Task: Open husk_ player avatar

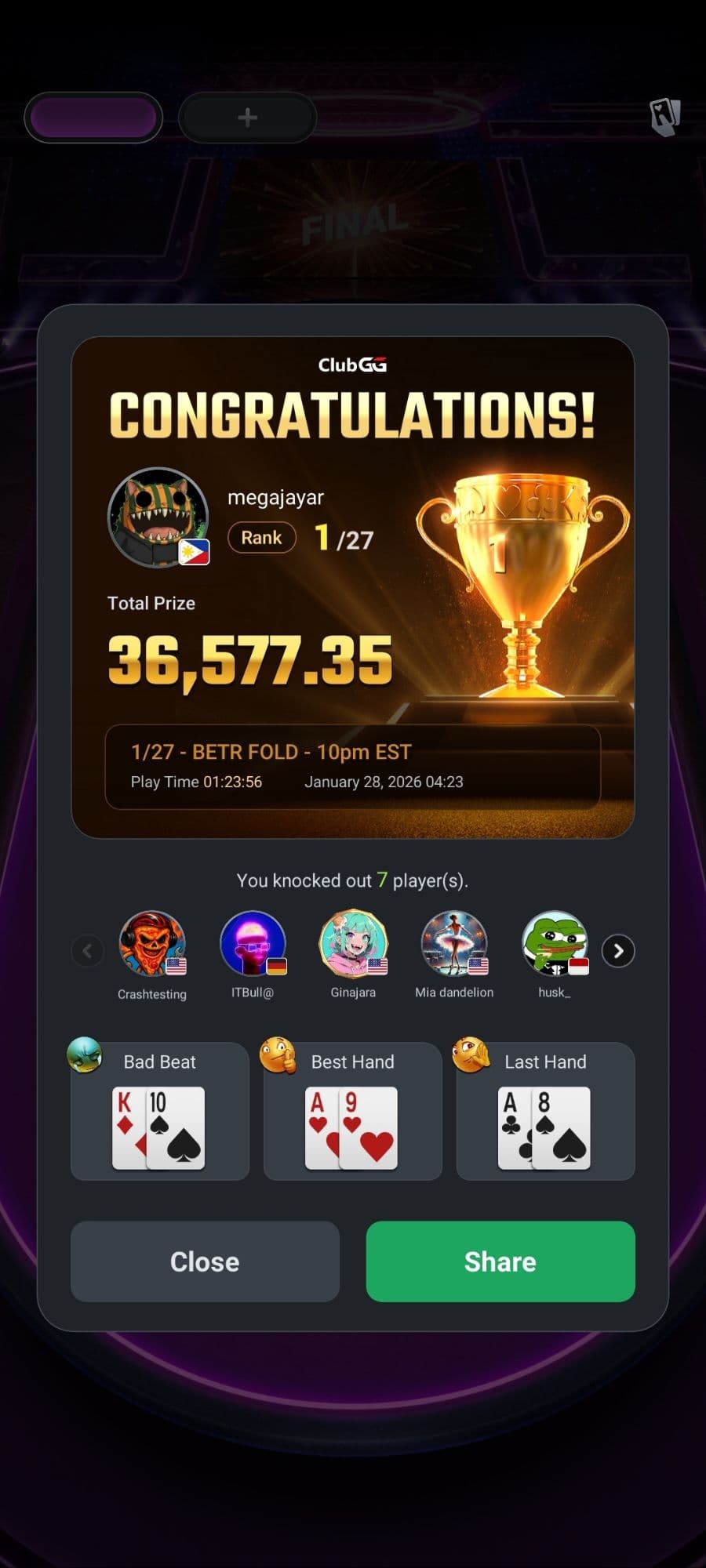Action: coord(555,944)
